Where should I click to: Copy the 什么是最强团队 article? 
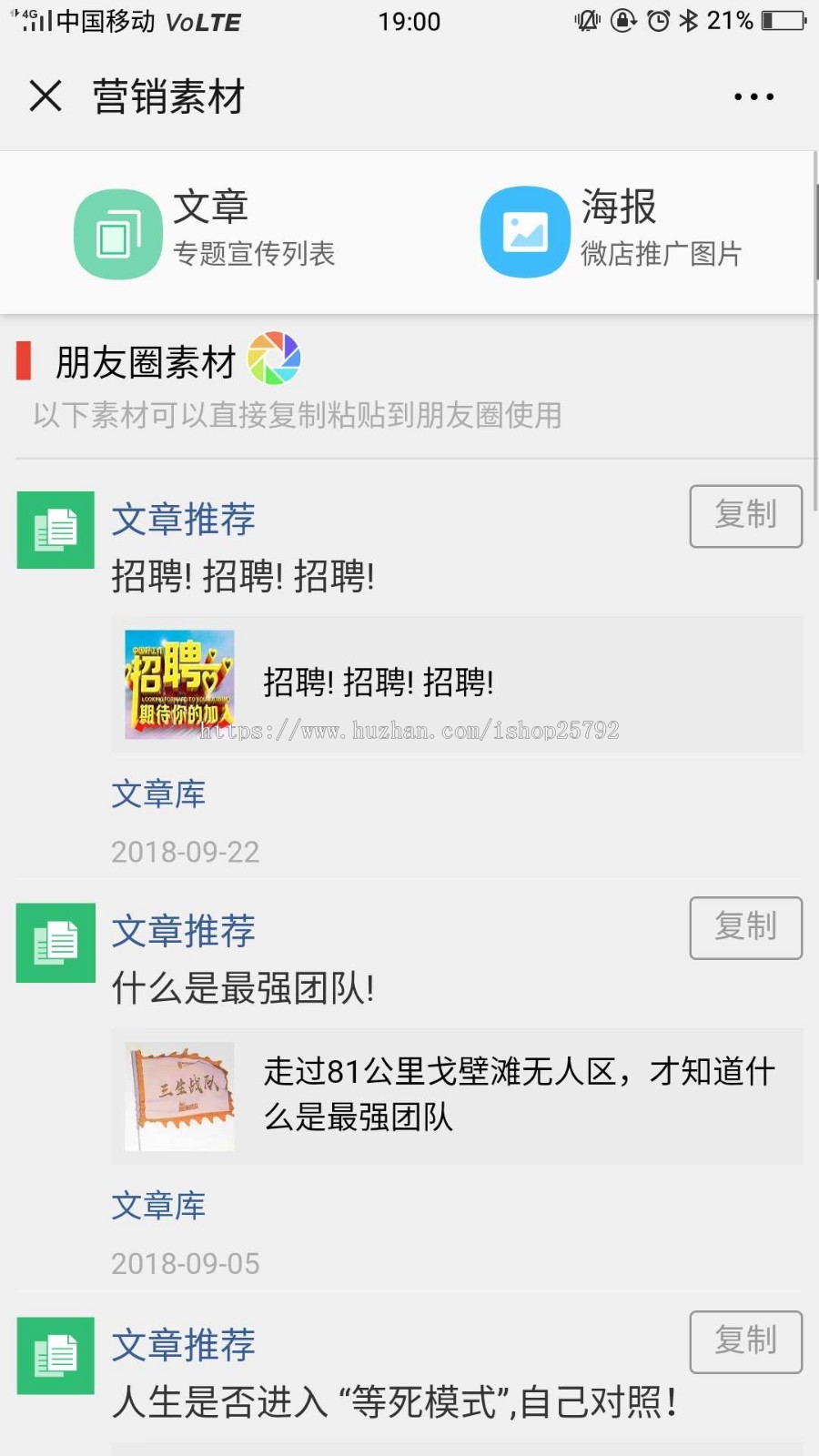click(745, 928)
